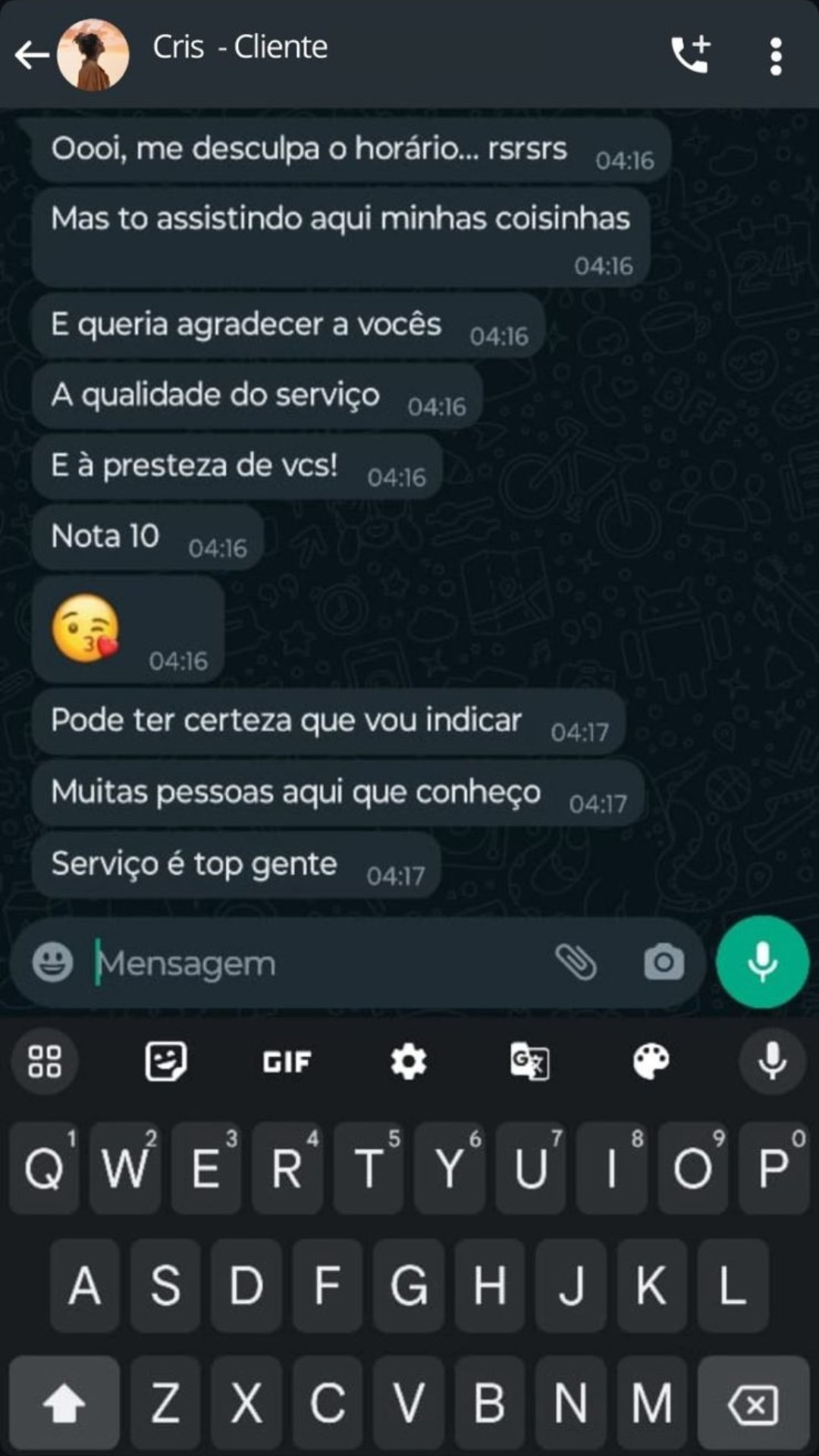Attach a file with the paperclip
This screenshot has height=1456, width=819.
576,962
